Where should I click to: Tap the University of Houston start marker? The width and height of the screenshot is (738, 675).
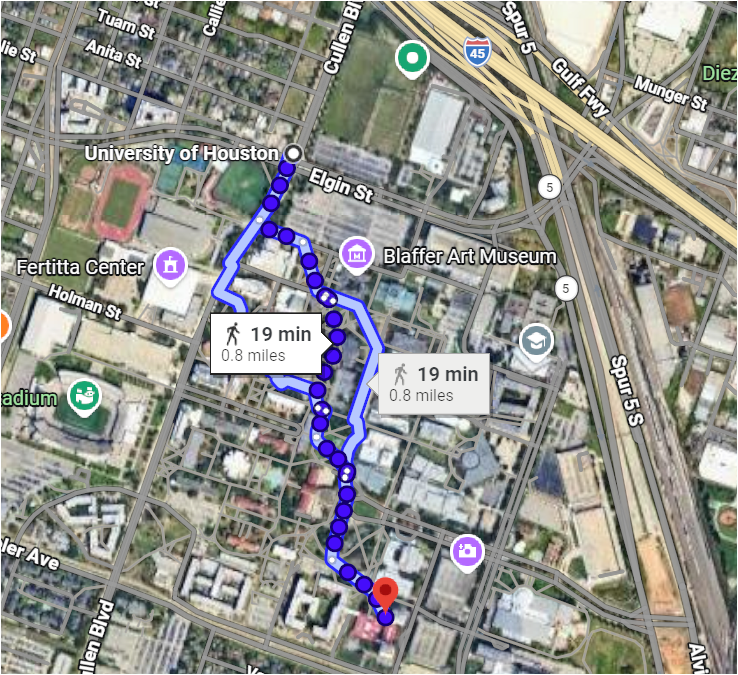[294, 153]
